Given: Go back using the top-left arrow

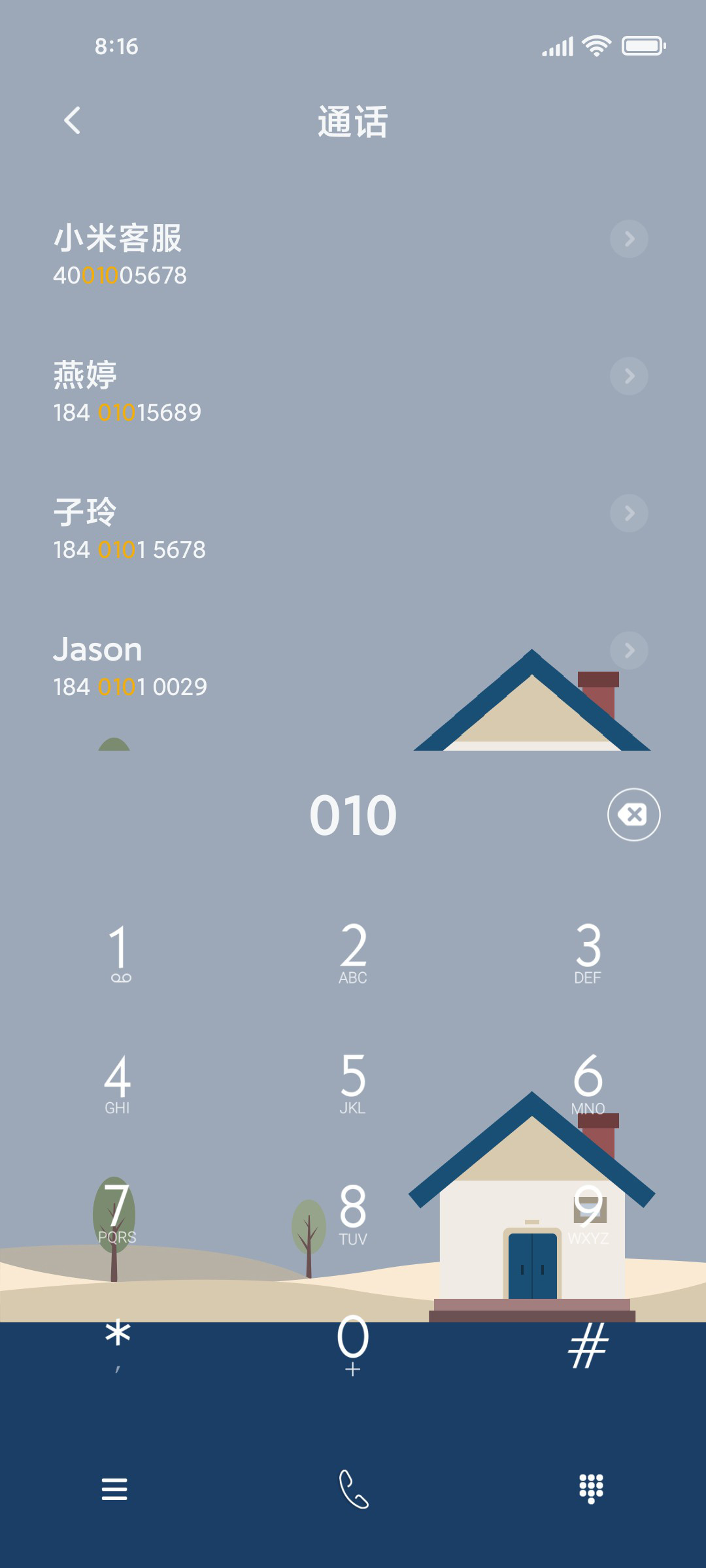Looking at the screenshot, I should click(x=72, y=121).
